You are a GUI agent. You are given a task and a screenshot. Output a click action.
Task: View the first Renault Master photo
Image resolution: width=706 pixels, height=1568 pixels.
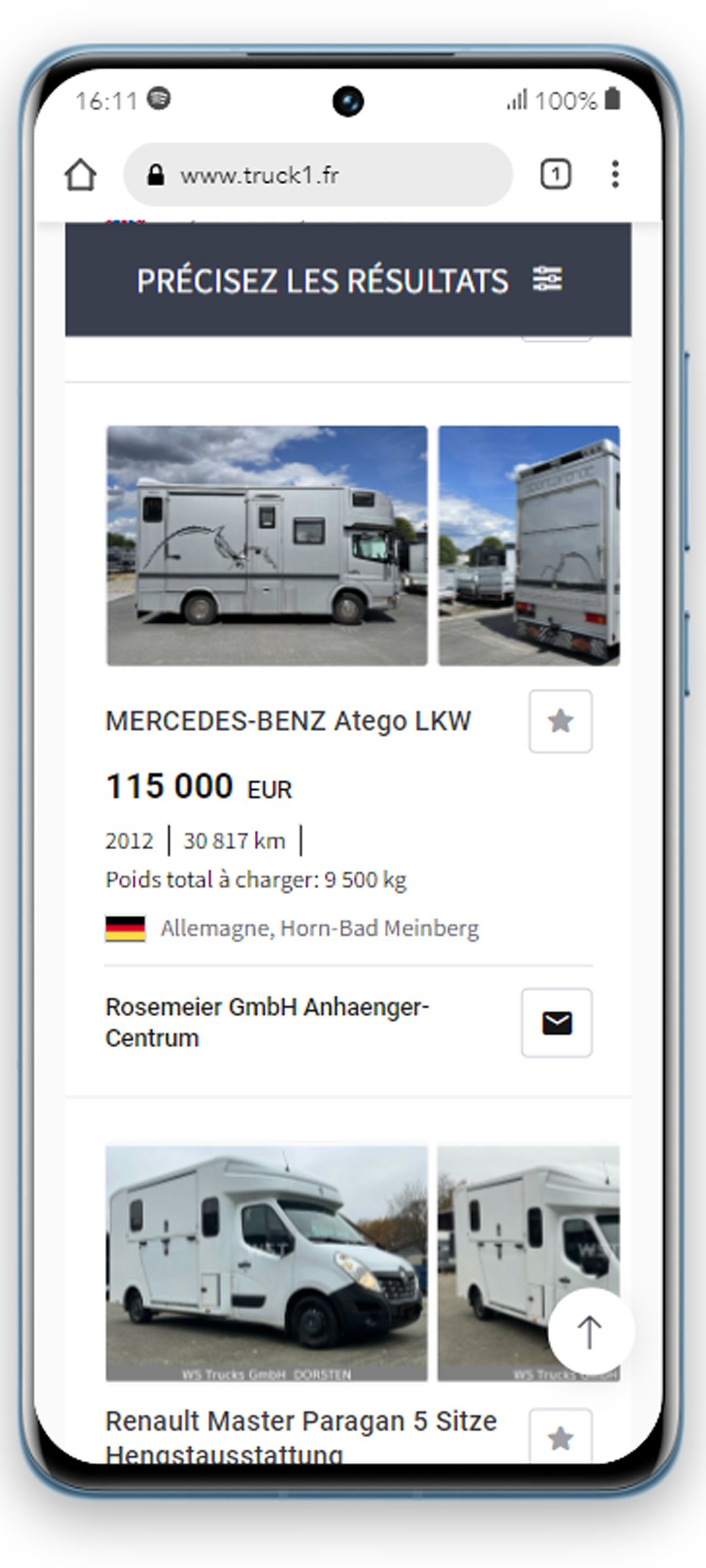pos(267,1262)
